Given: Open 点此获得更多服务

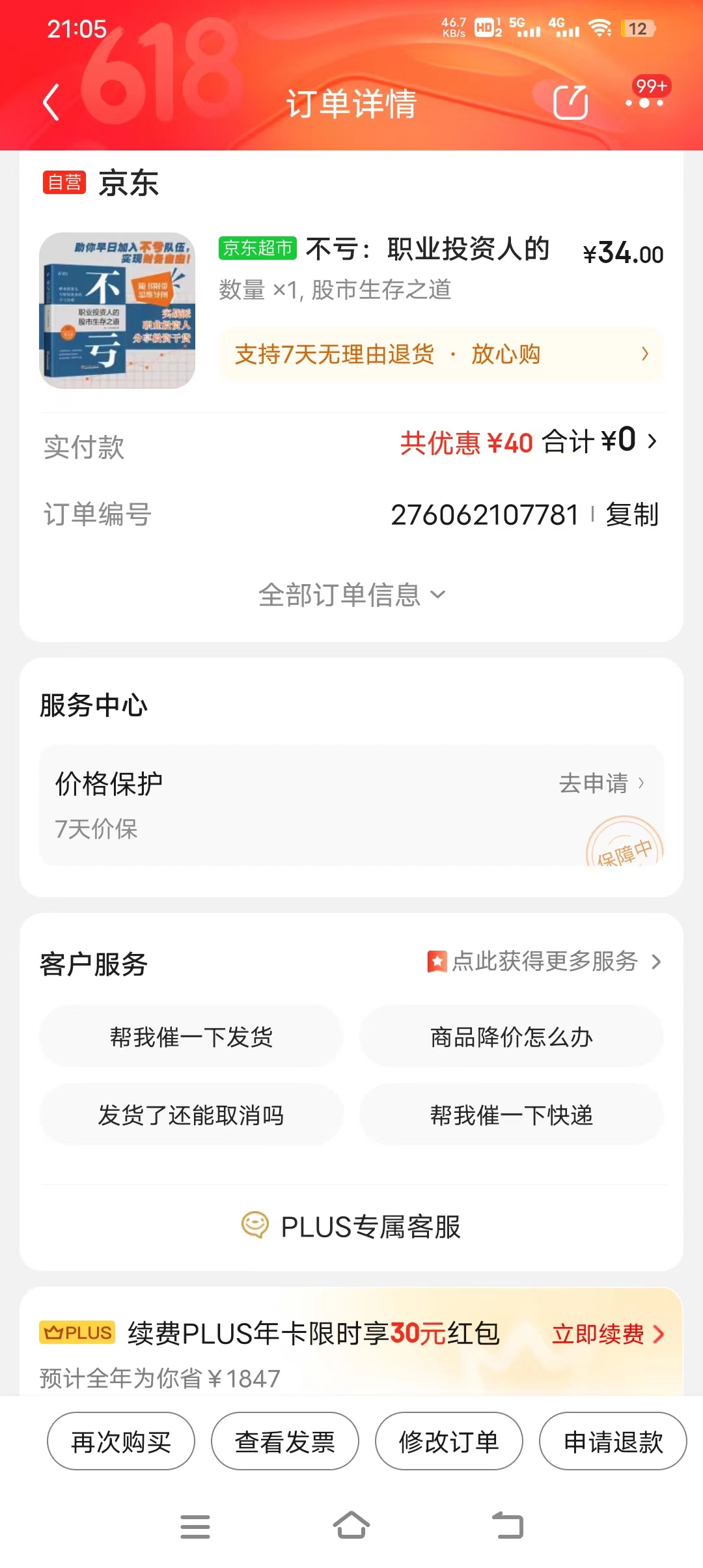Looking at the screenshot, I should 544,962.
